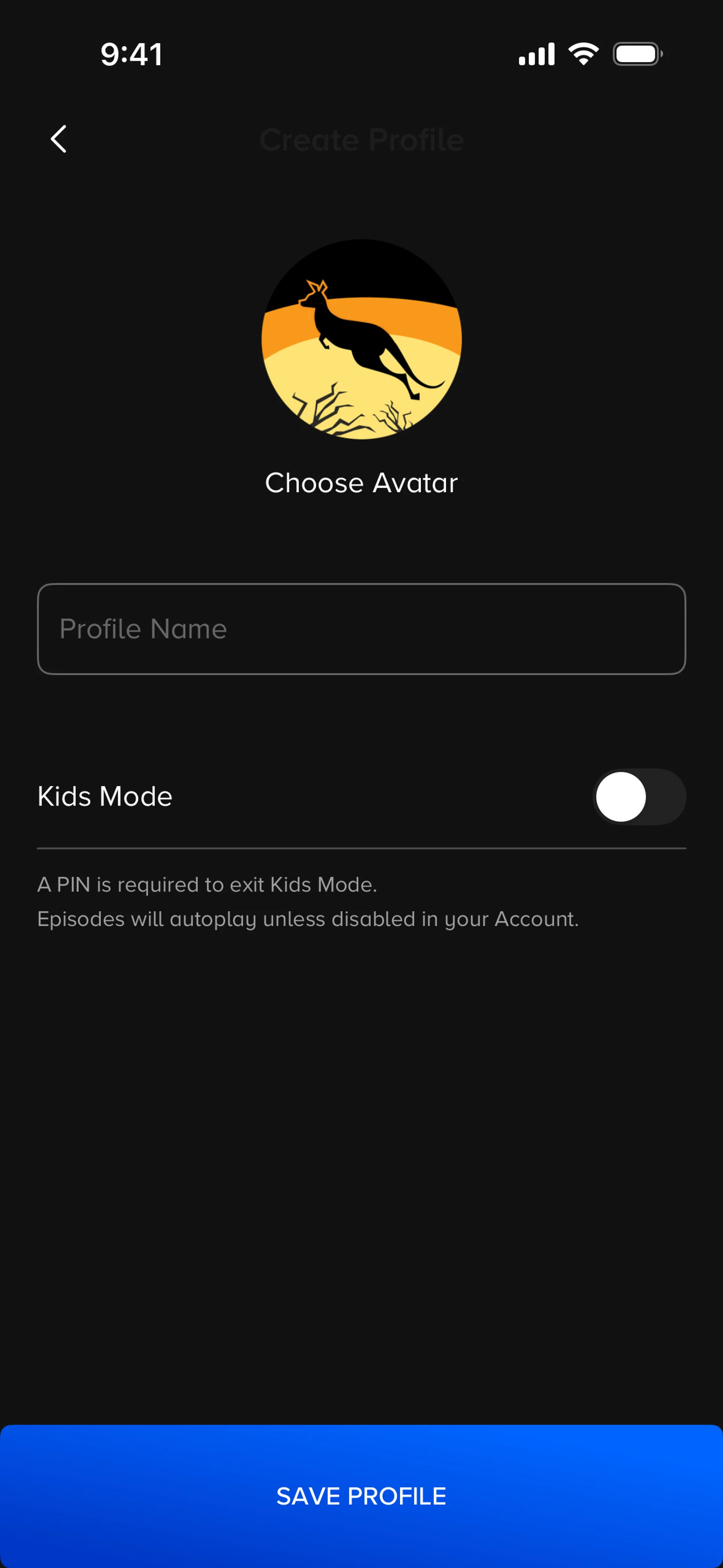This screenshot has height=1568, width=723.
Task: Focus the Profile Name field
Action: click(361, 629)
